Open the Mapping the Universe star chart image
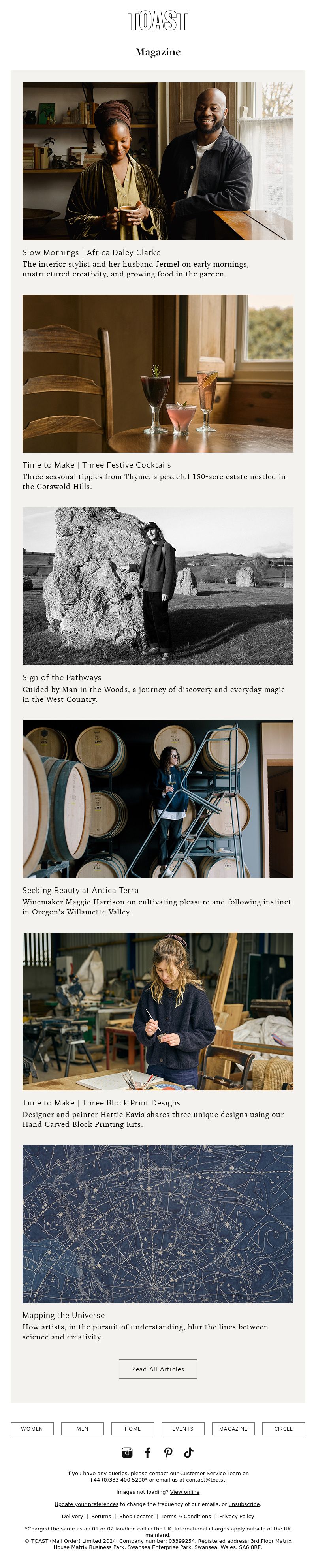The image size is (316, 1568). pos(158,1224)
